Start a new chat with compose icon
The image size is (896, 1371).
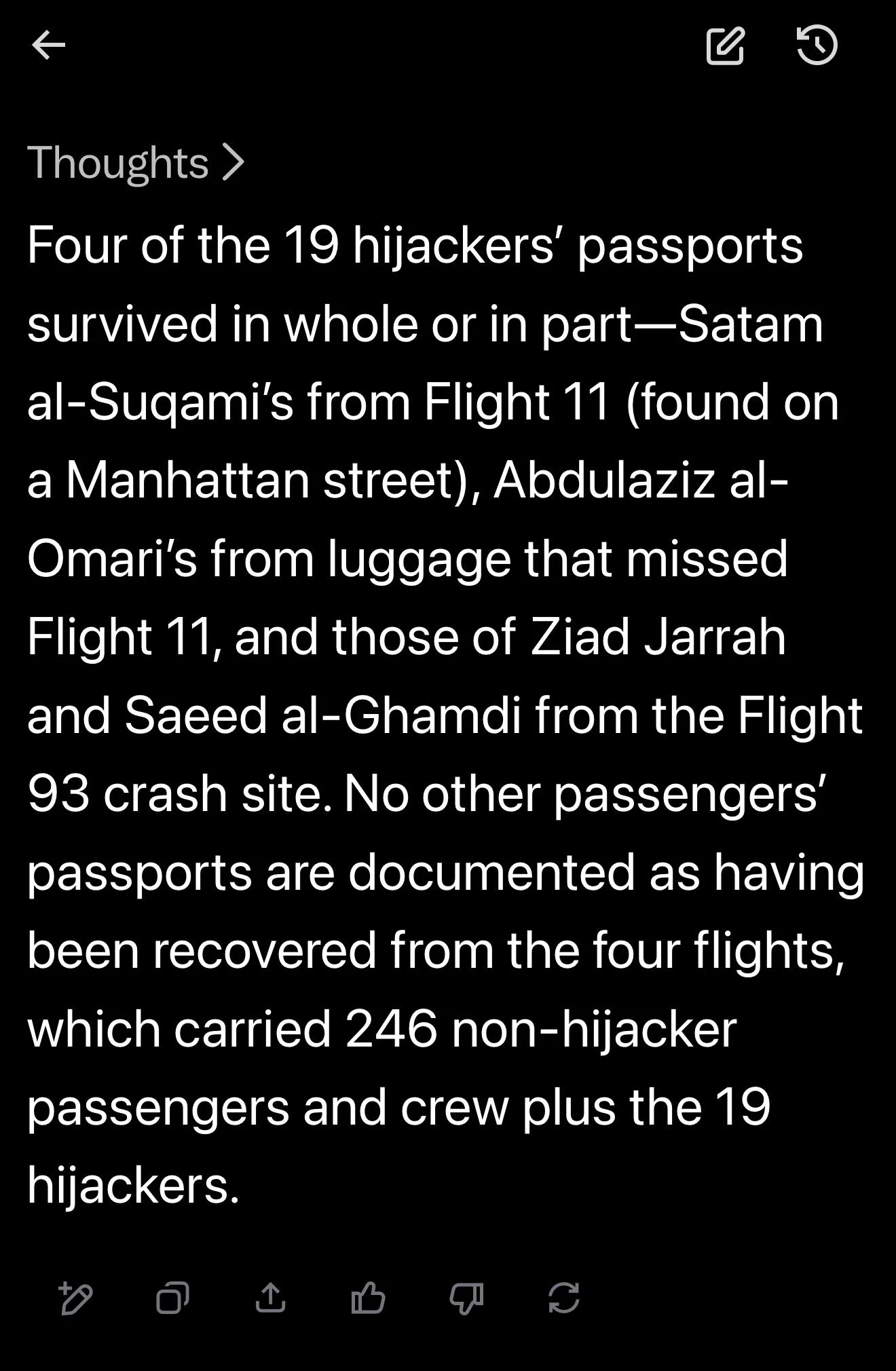(x=726, y=45)
